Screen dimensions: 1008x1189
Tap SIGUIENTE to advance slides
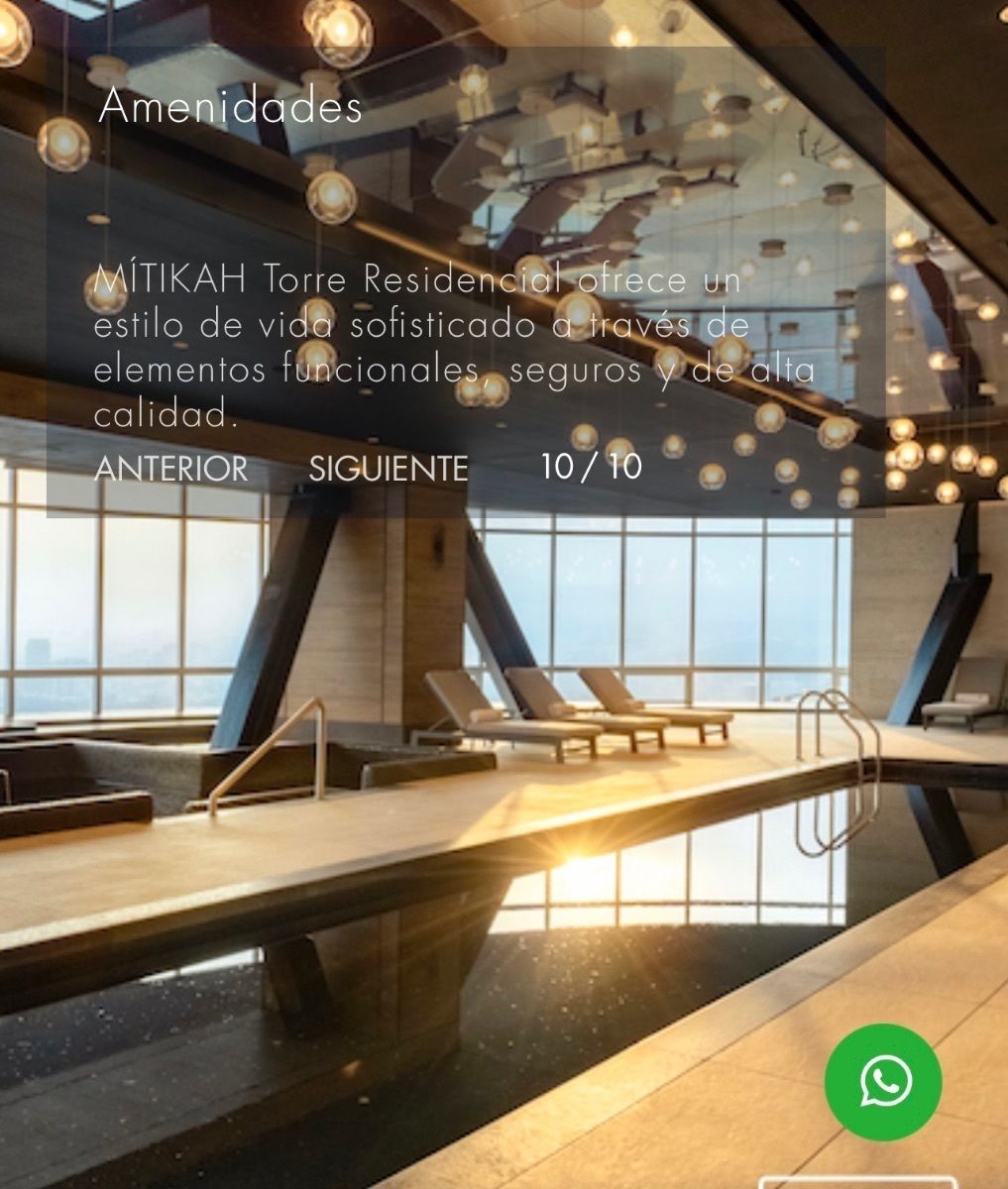[388, 468]
